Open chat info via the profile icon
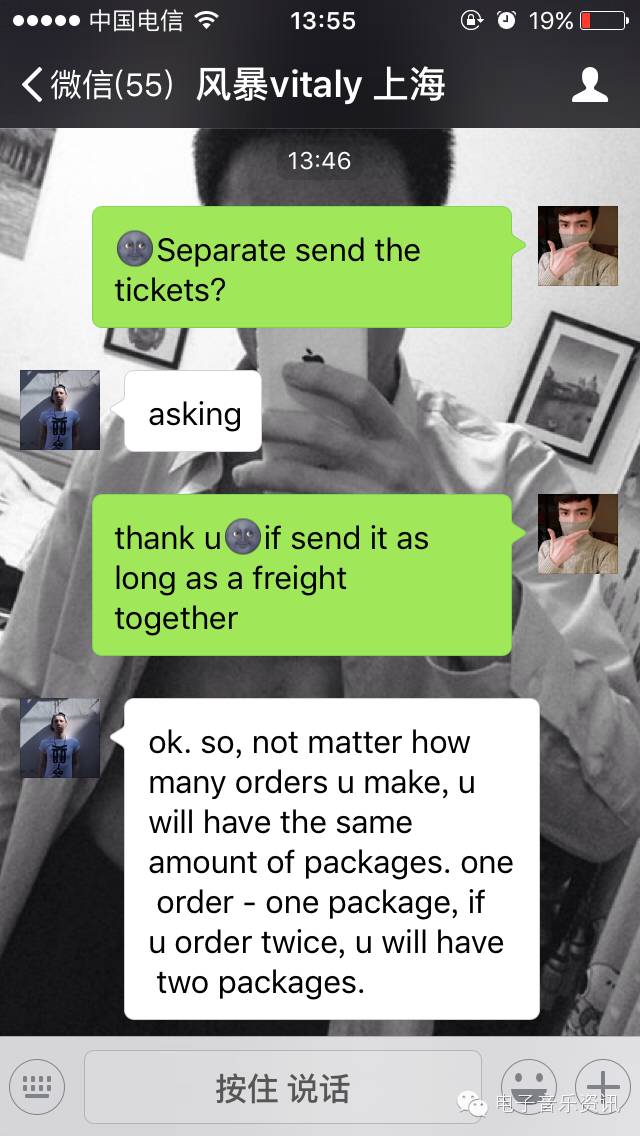The width and height of the screenshot is (640, 1136). tap(589, 85)
